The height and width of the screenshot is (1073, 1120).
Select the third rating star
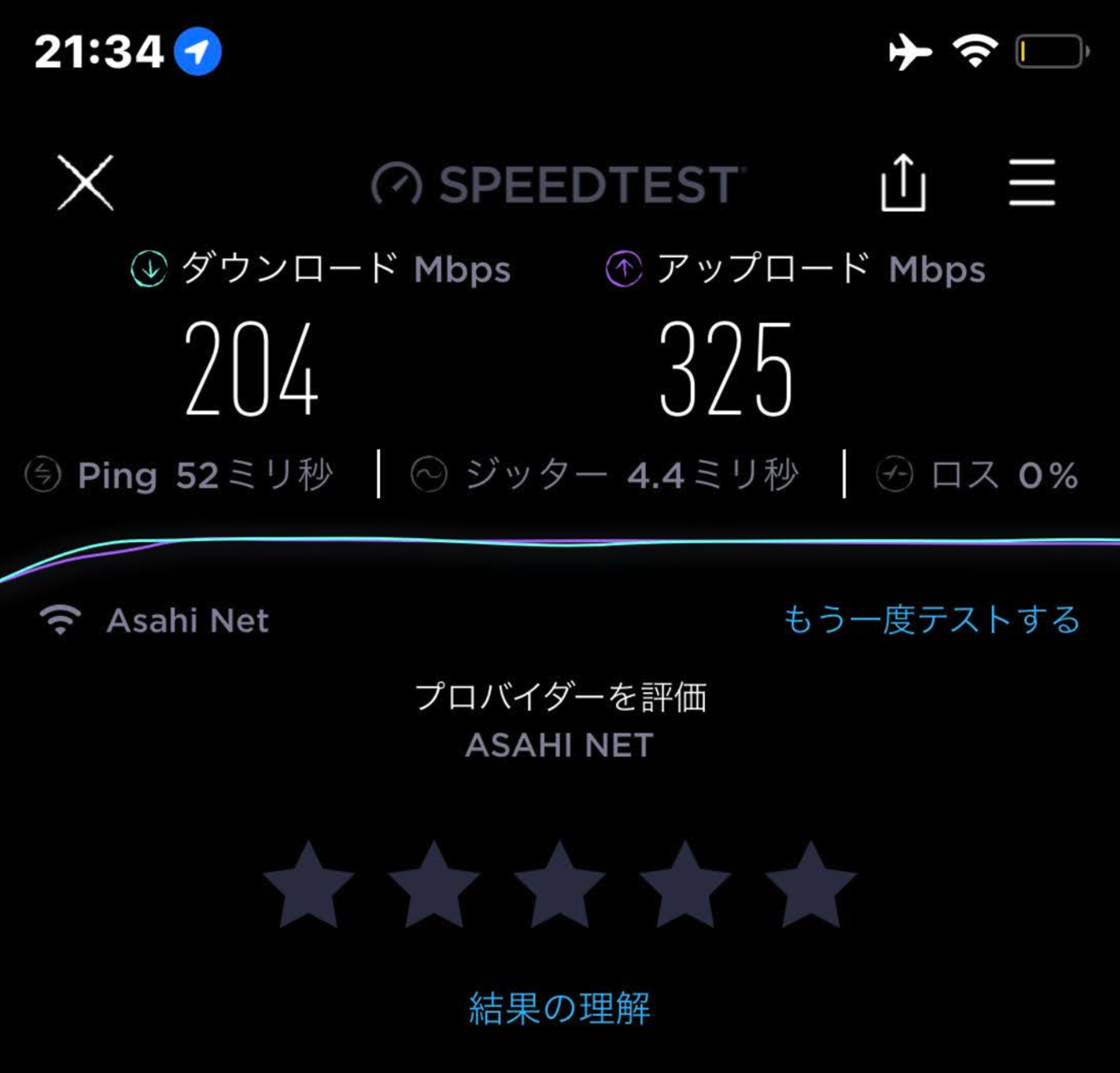click(559, 885)
